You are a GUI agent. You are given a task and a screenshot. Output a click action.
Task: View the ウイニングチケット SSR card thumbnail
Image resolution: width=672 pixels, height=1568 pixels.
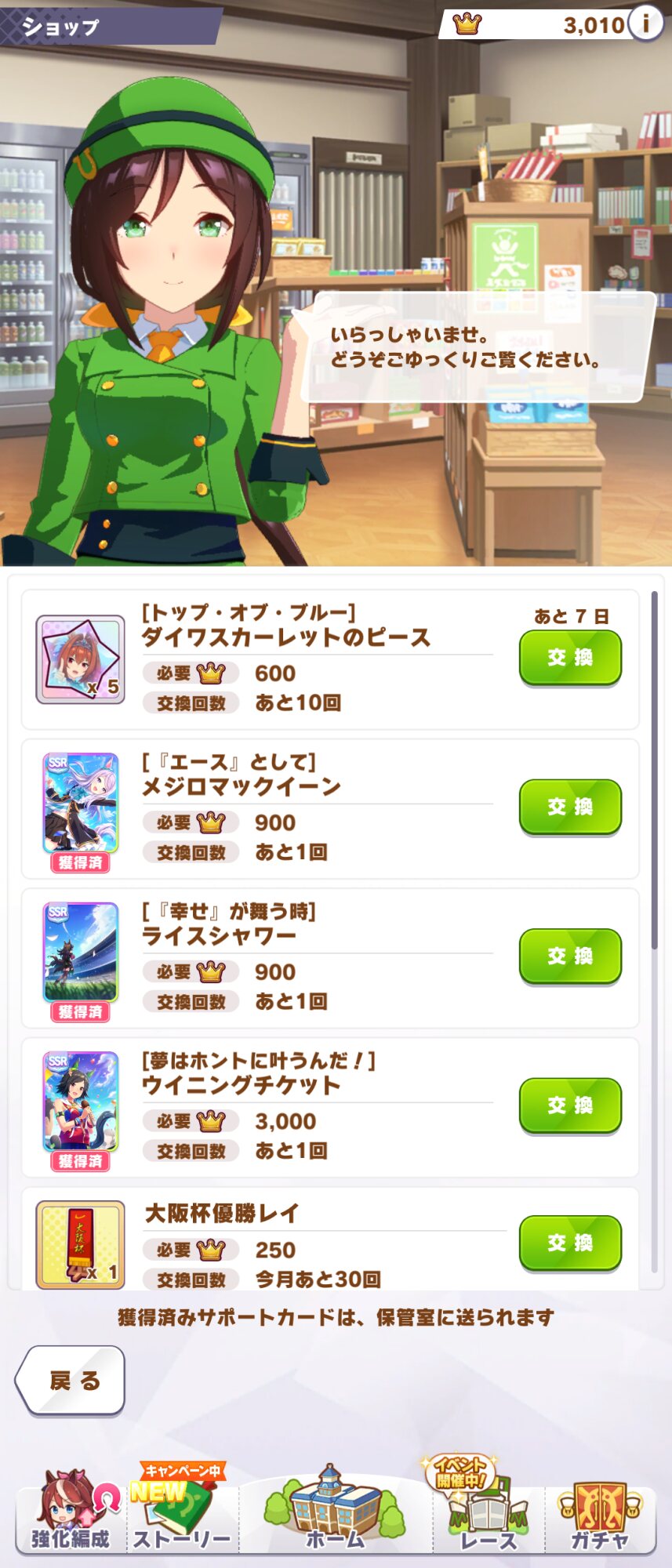(80, 1102)
